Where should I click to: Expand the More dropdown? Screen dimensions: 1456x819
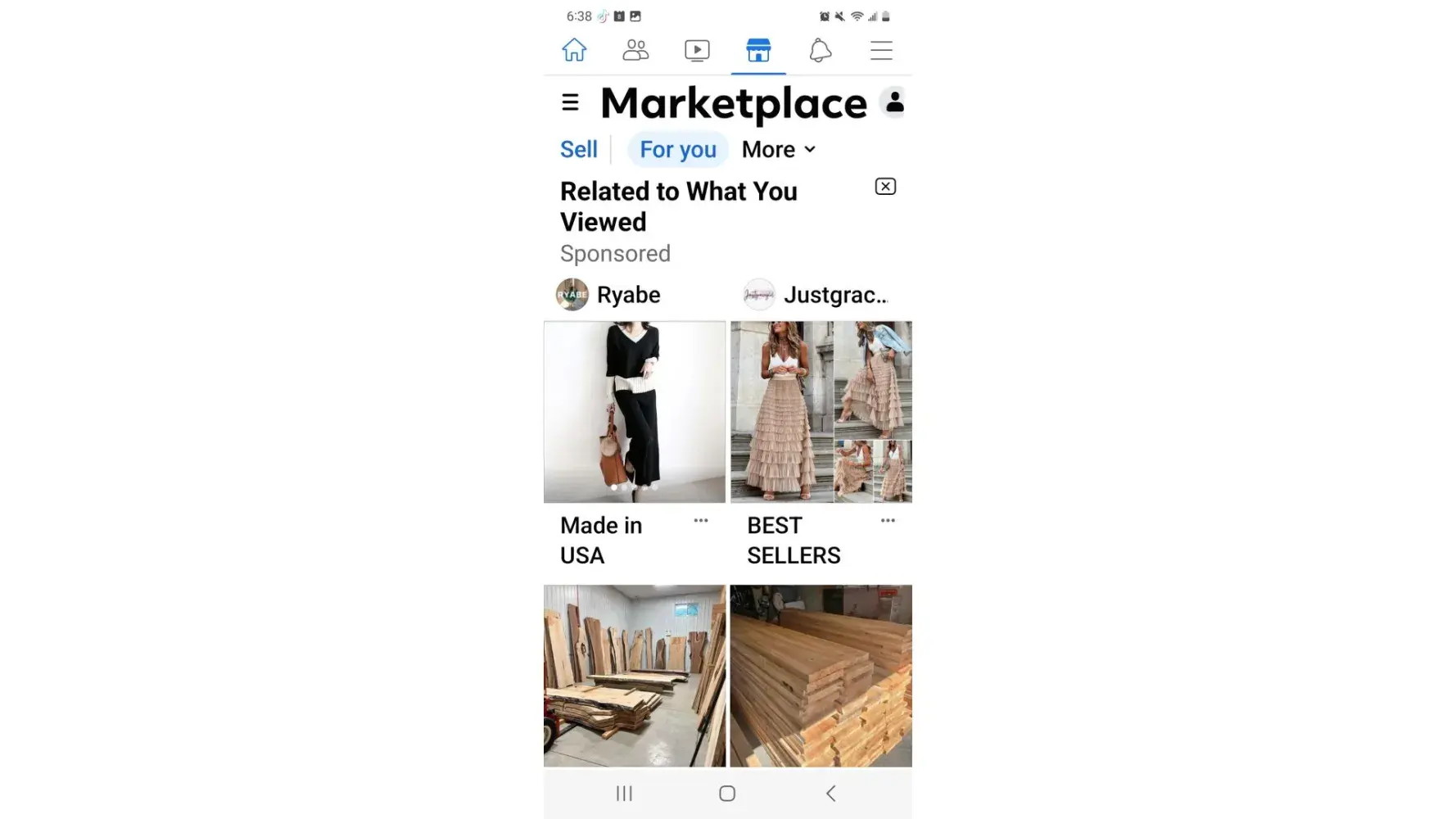[779, 149]
